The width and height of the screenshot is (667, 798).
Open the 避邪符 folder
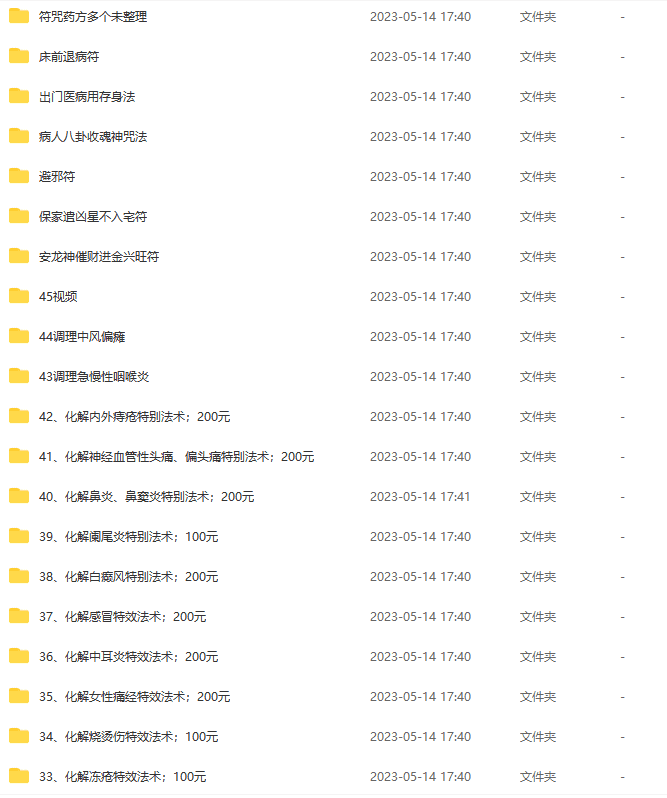[x=56, y=177]
